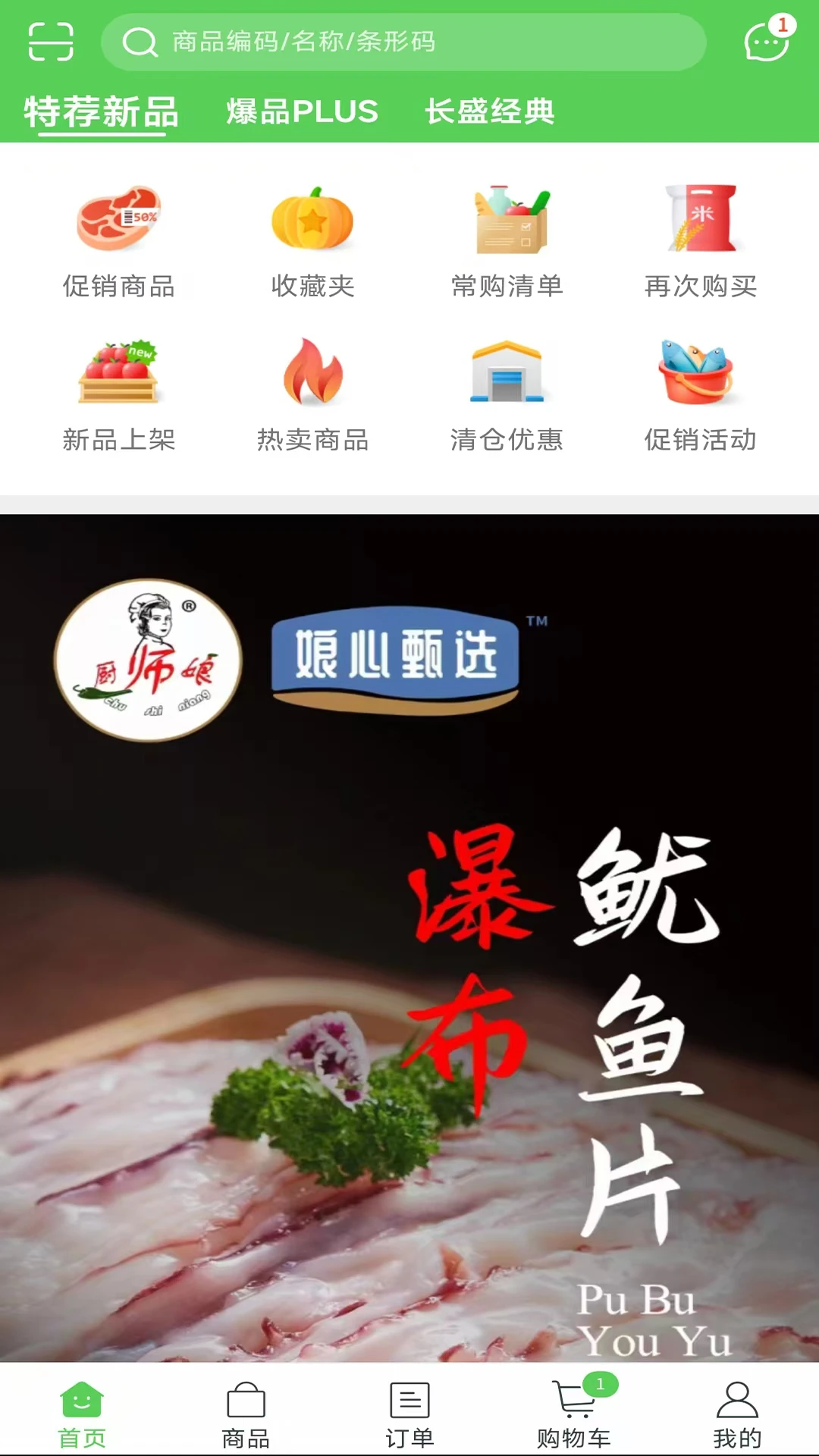View 新品上架 new arrivals

coord(118,394)
